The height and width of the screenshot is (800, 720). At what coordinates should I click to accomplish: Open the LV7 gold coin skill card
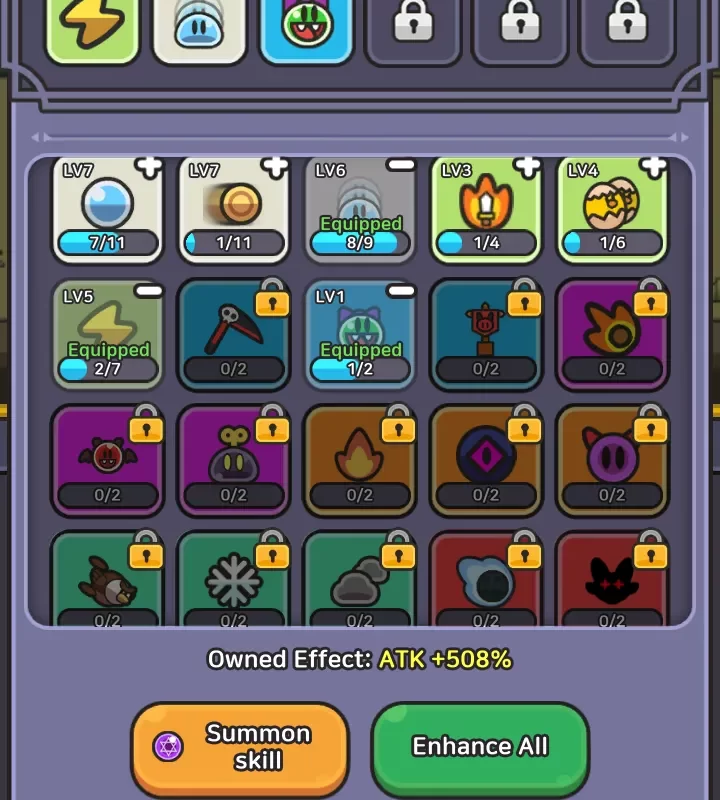pos(233,208)
